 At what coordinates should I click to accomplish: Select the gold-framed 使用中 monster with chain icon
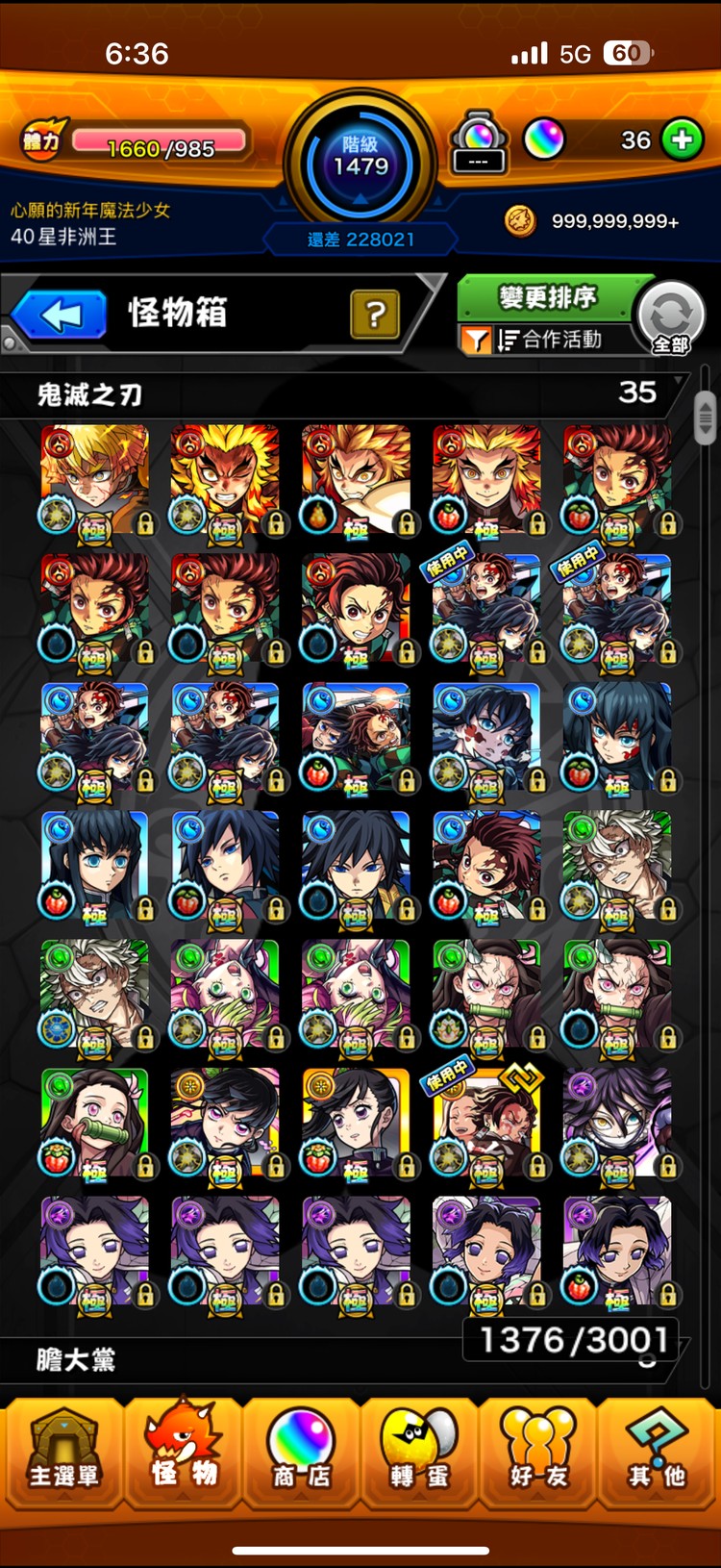pos(486,1122)
